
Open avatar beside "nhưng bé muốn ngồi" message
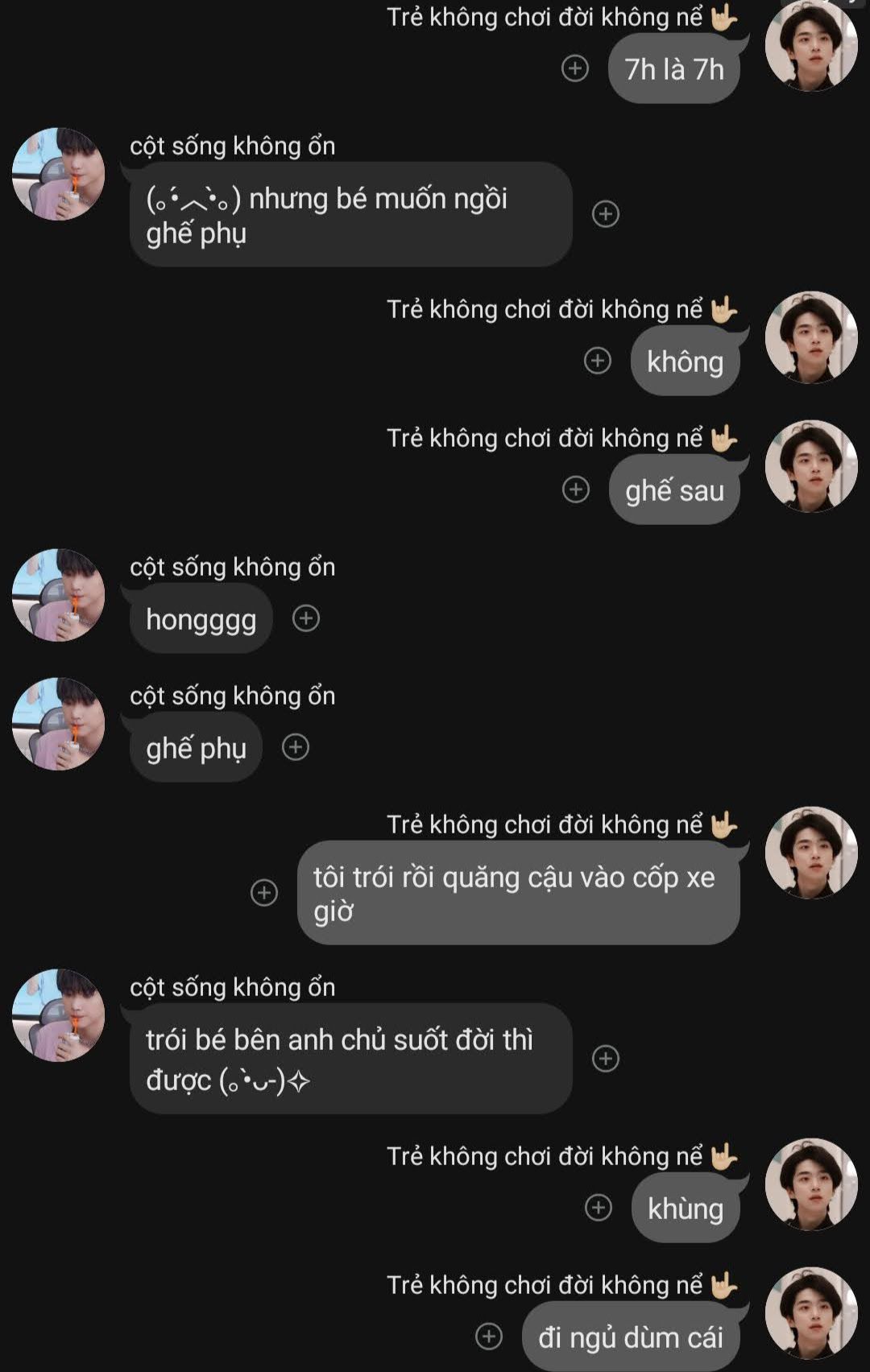[x=58, y=174]
